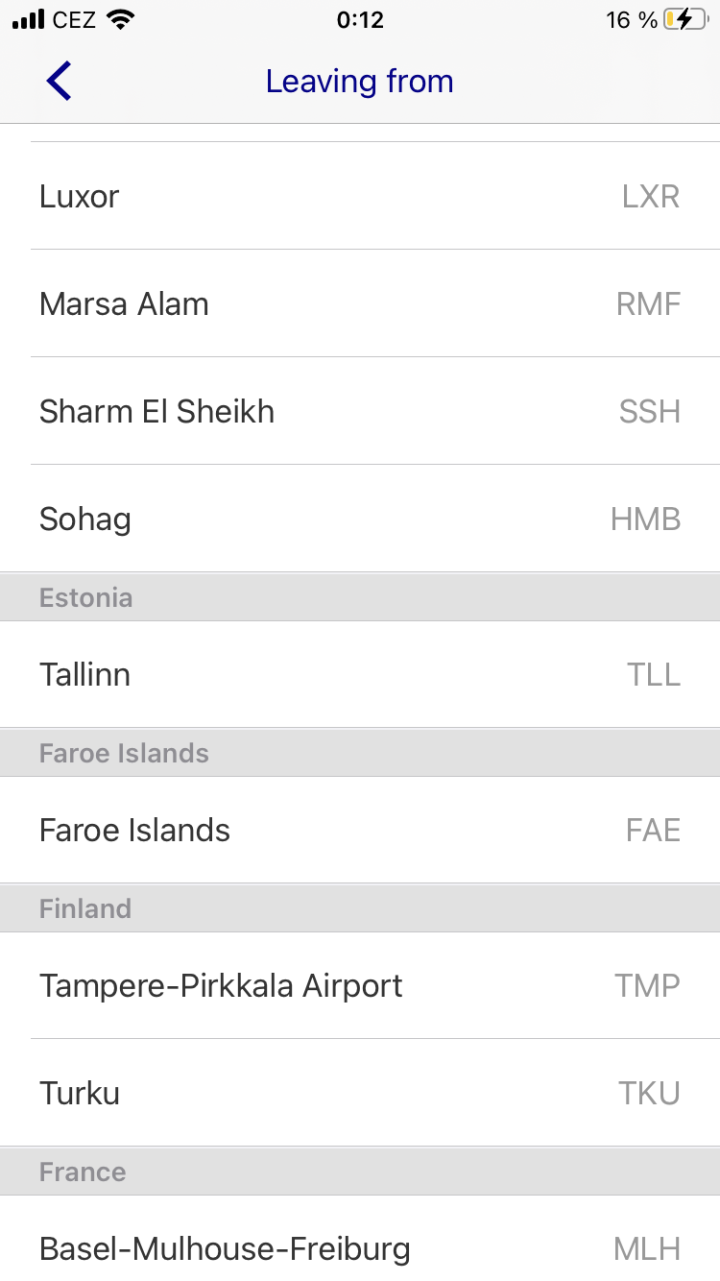The image size is (720, 1281).
Task: Select Sohag HMB
Action: (x=360, y=519)
